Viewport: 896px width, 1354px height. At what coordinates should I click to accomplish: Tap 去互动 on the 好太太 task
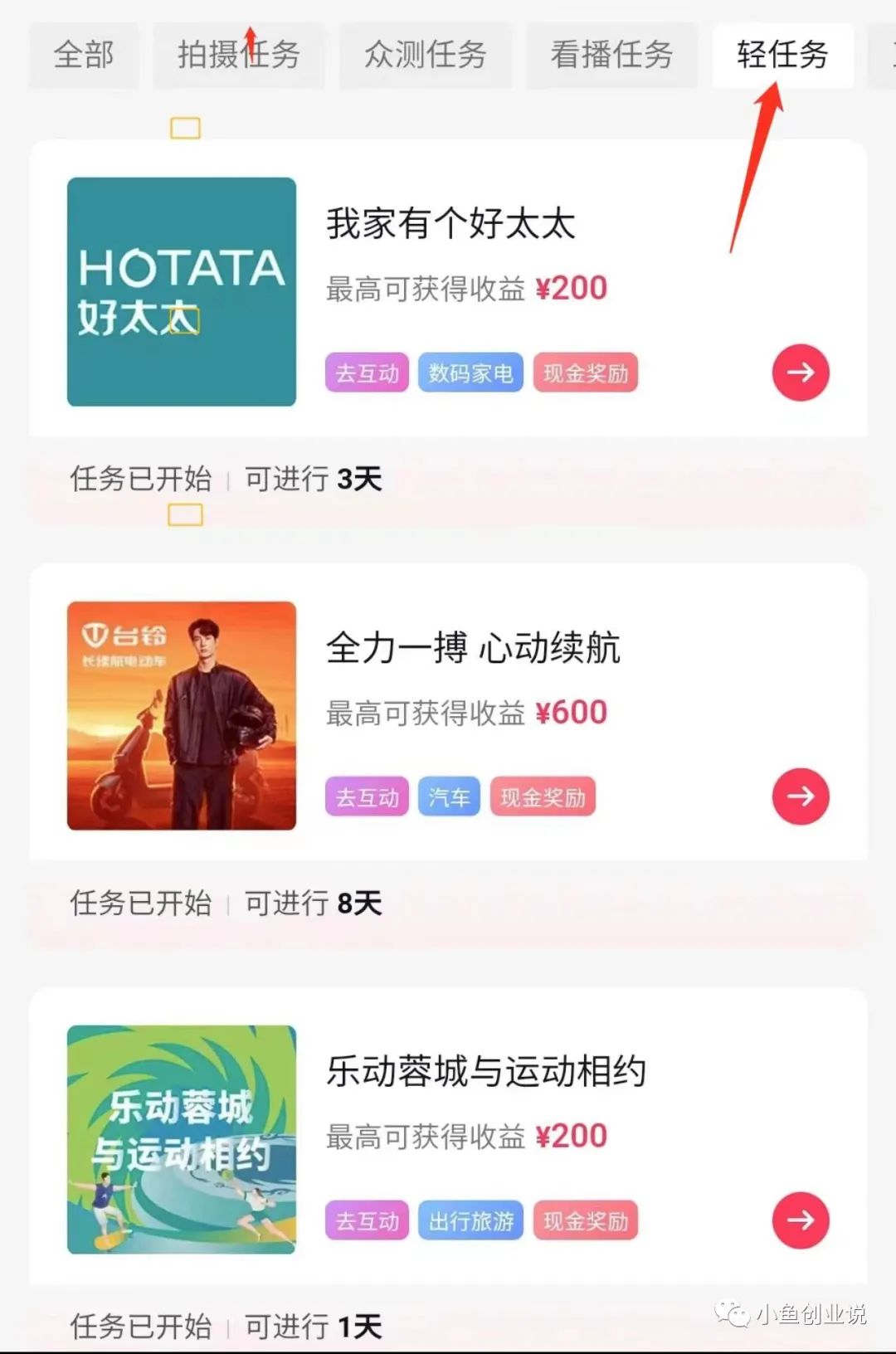[x=366, y=373]
